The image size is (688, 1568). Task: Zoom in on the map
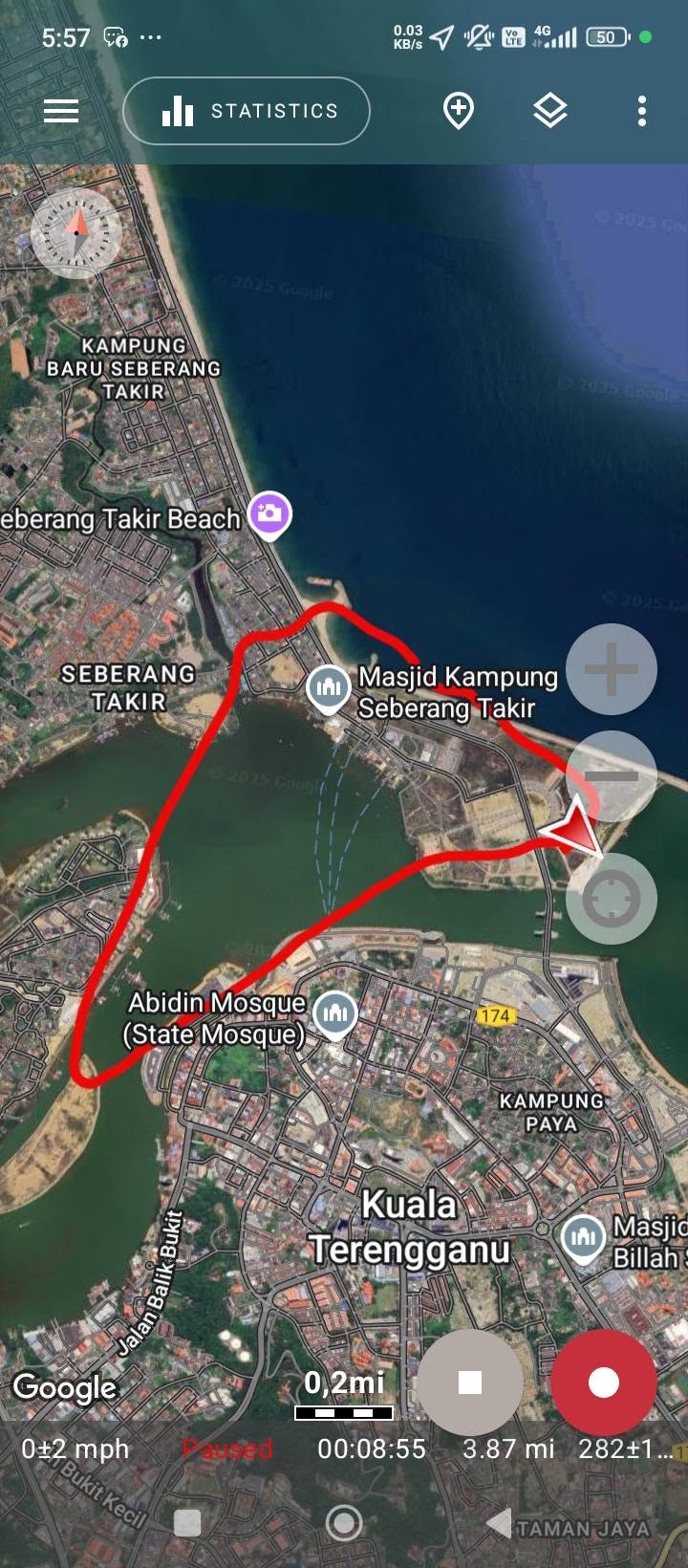click(612, 668)
